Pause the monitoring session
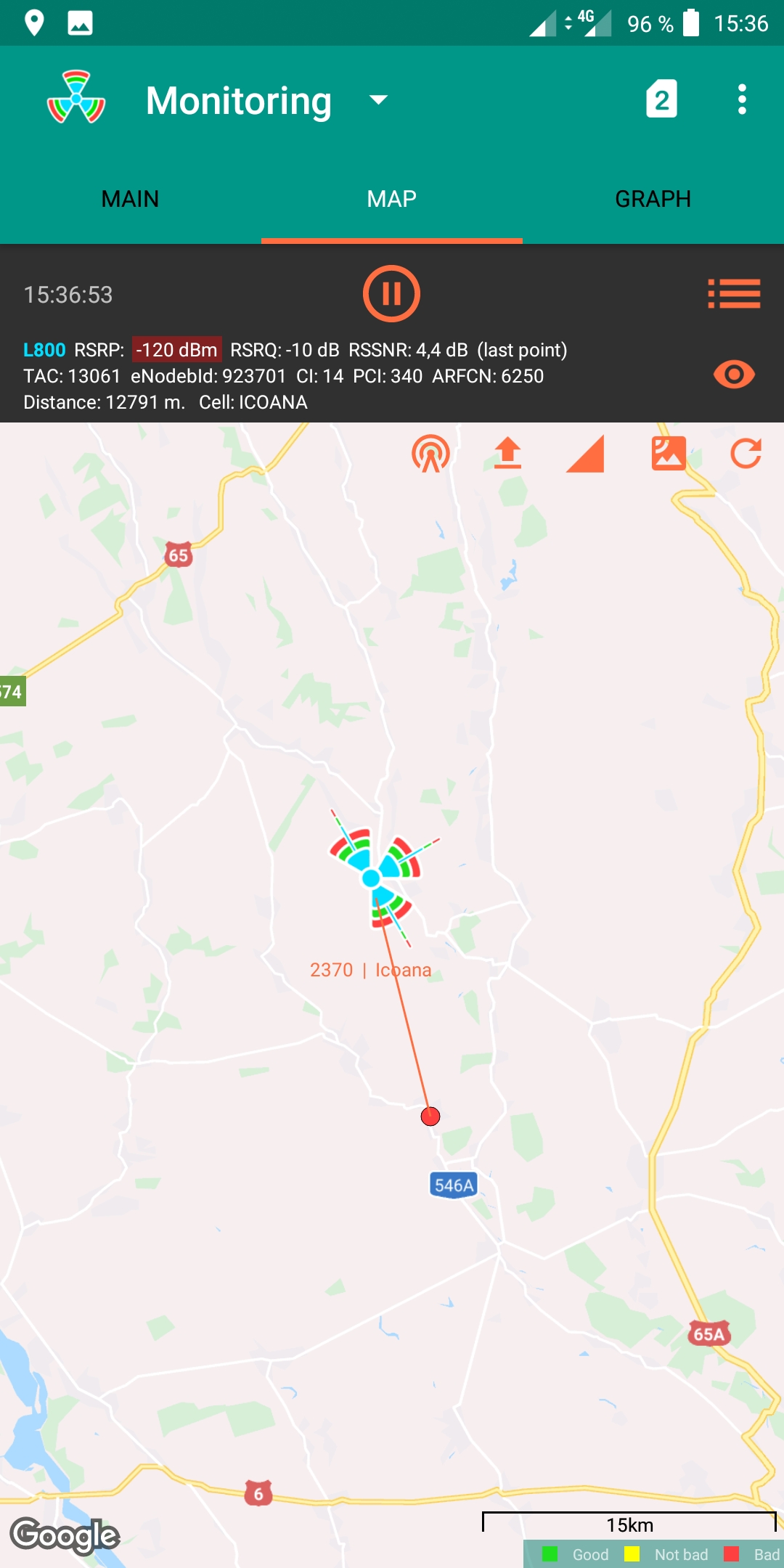784x1568 pixels. (391, 294)
